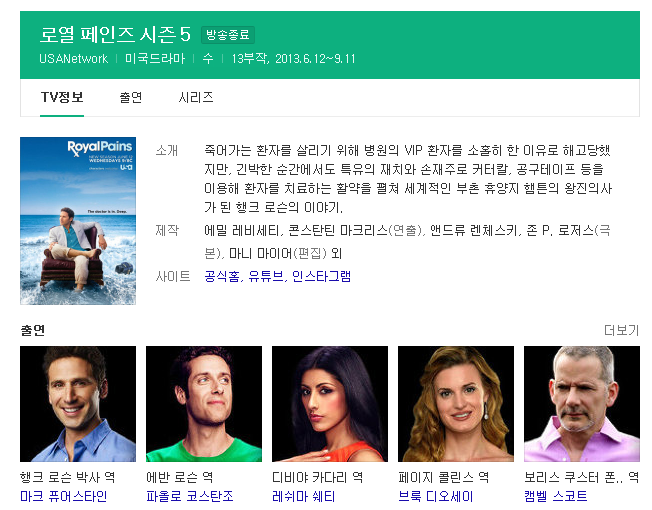Open the 인스타그램 link
This screenshot has height=510, width=652.
[x=321, y=276]
